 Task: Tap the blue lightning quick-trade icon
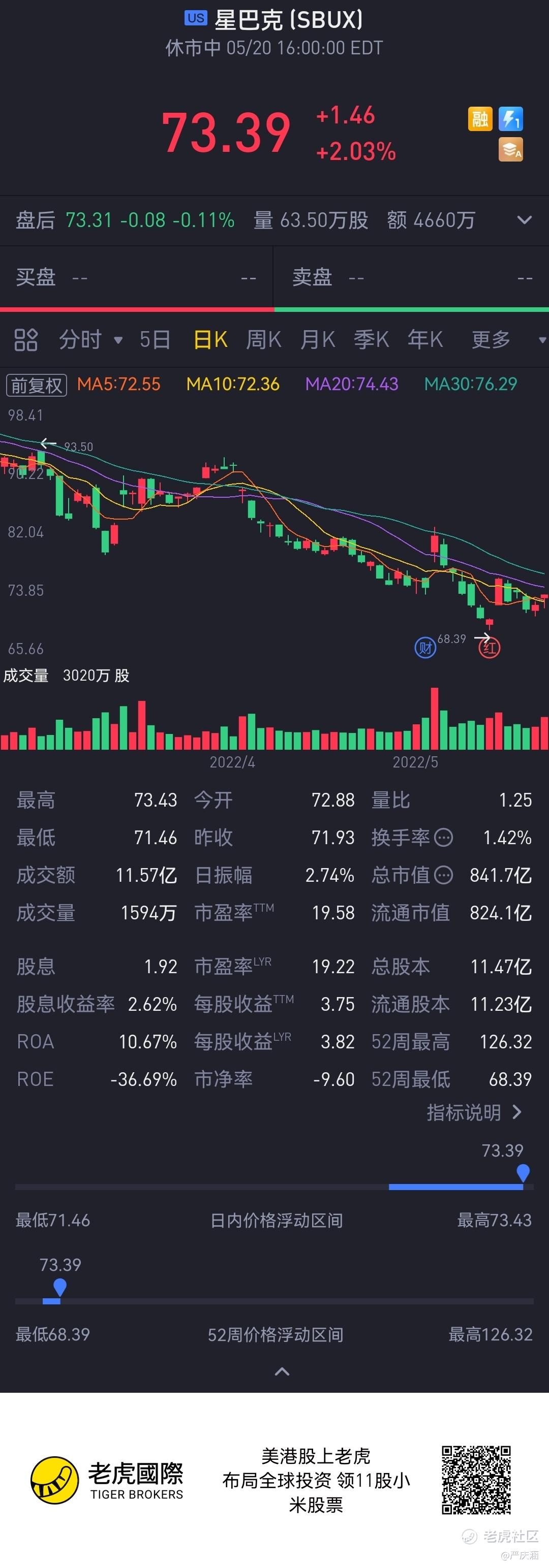pyautogui.click(x=510, y=119)
